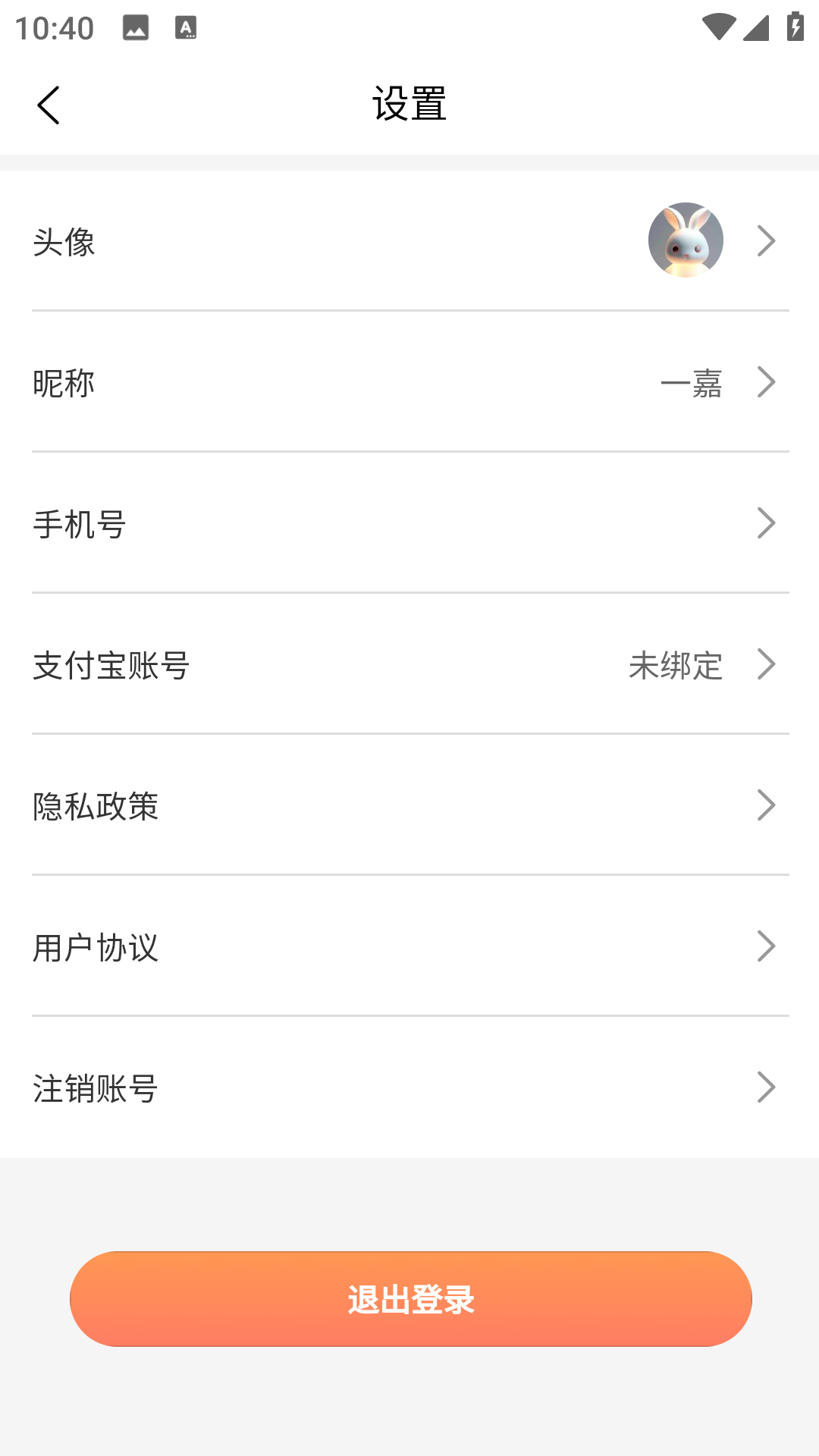The image size is (819, 1456).
Task: Tap 未绑定 to bind Alipay account
Action: (676, 665)
